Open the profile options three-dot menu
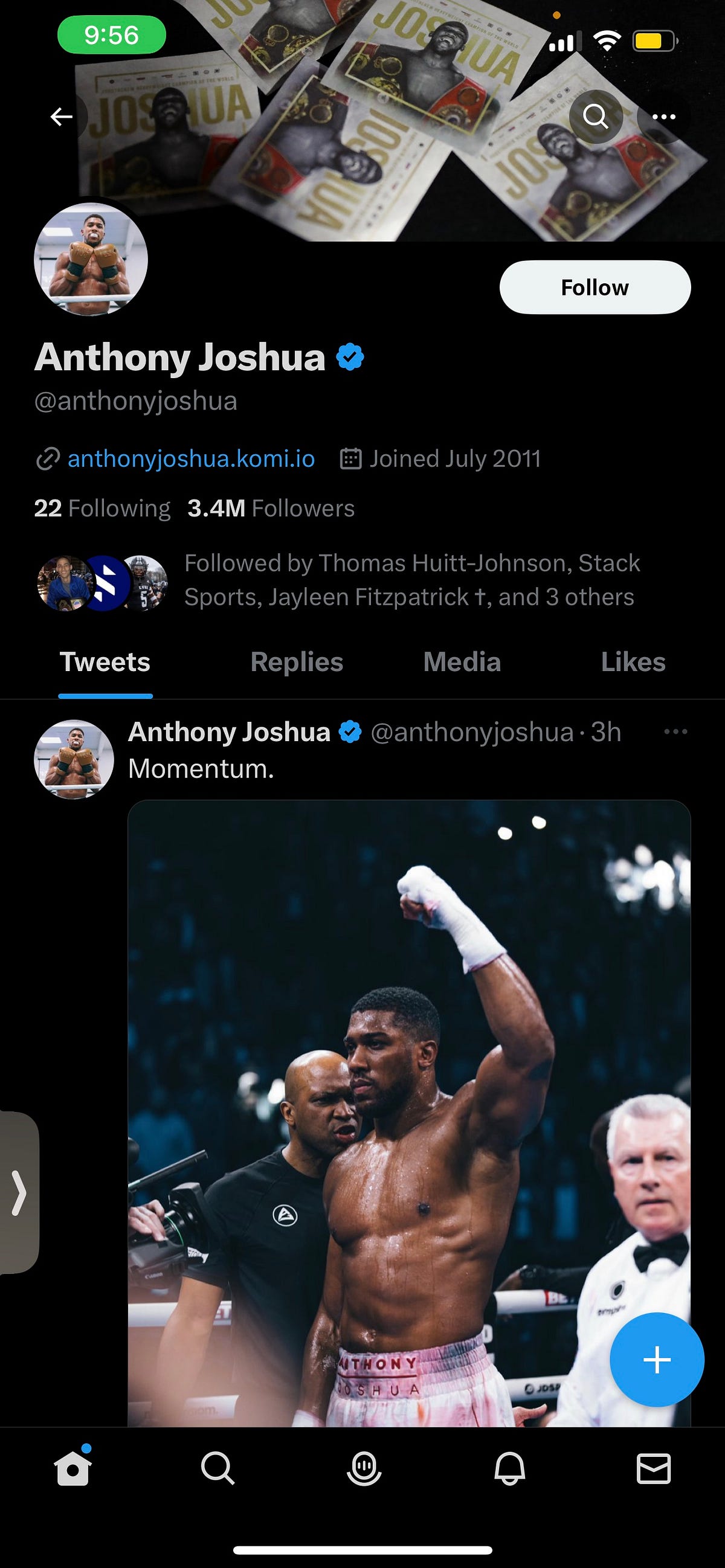 click(x=663, y=117)
